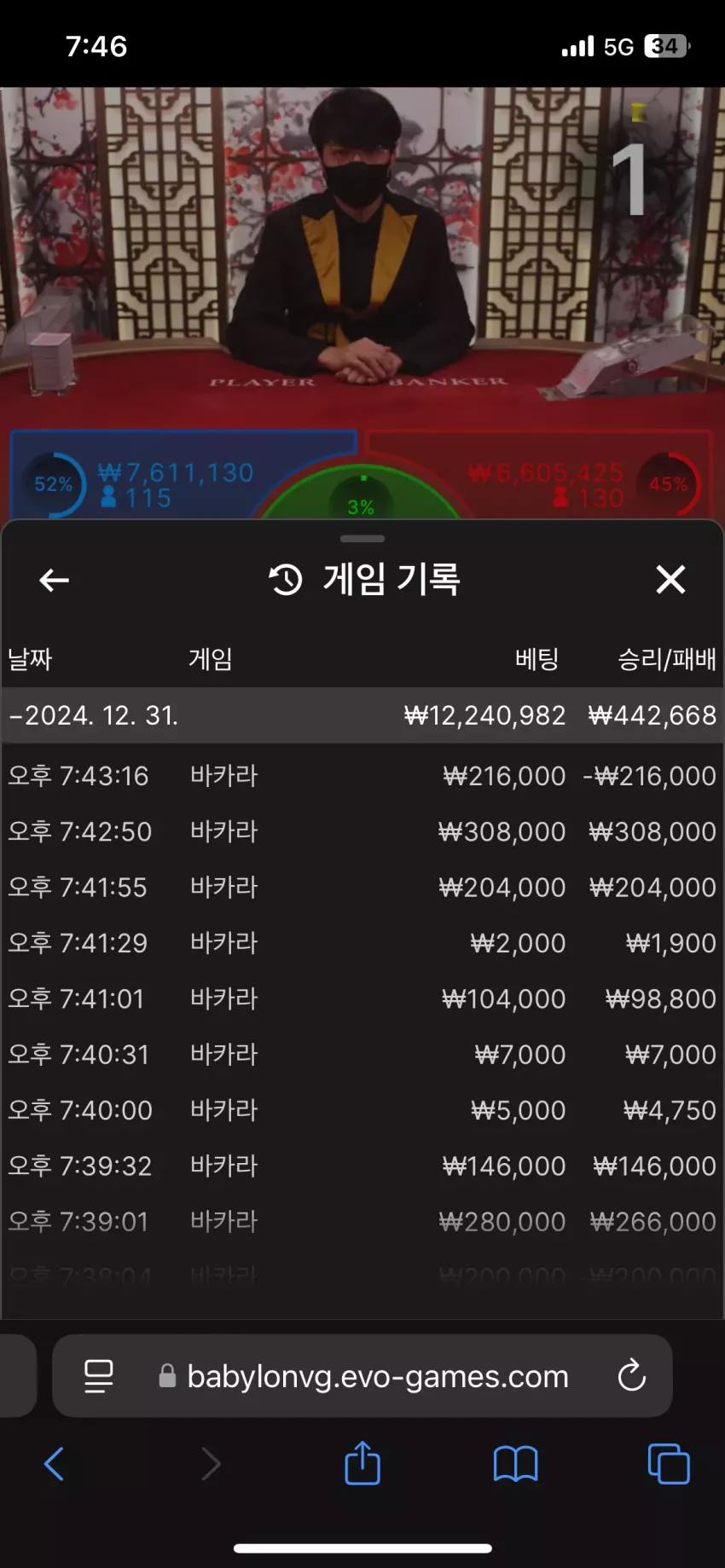Close the 게임 기록 panel
This screenshot has height=1568, width=725.
(x=670, y=580)
